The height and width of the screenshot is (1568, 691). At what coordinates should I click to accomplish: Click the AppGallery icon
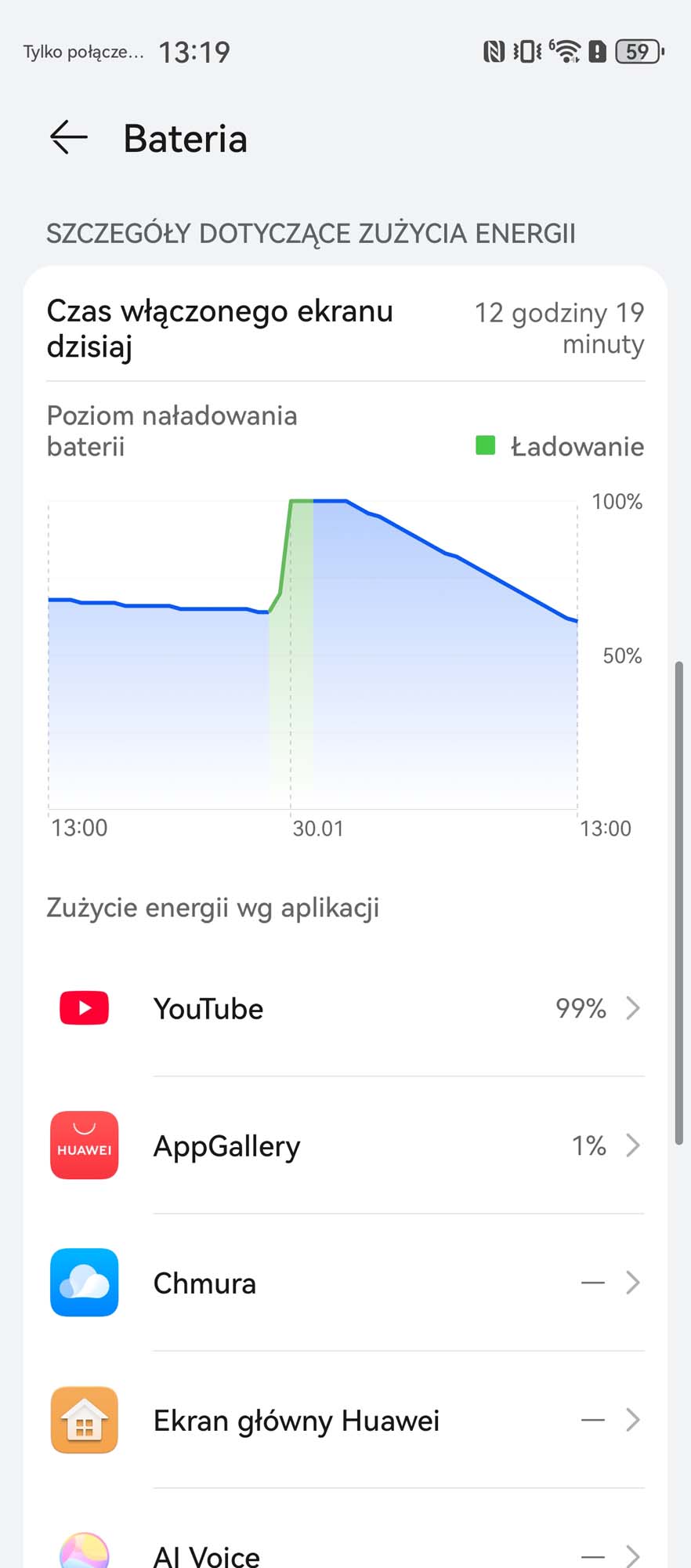click(83, 1146)
